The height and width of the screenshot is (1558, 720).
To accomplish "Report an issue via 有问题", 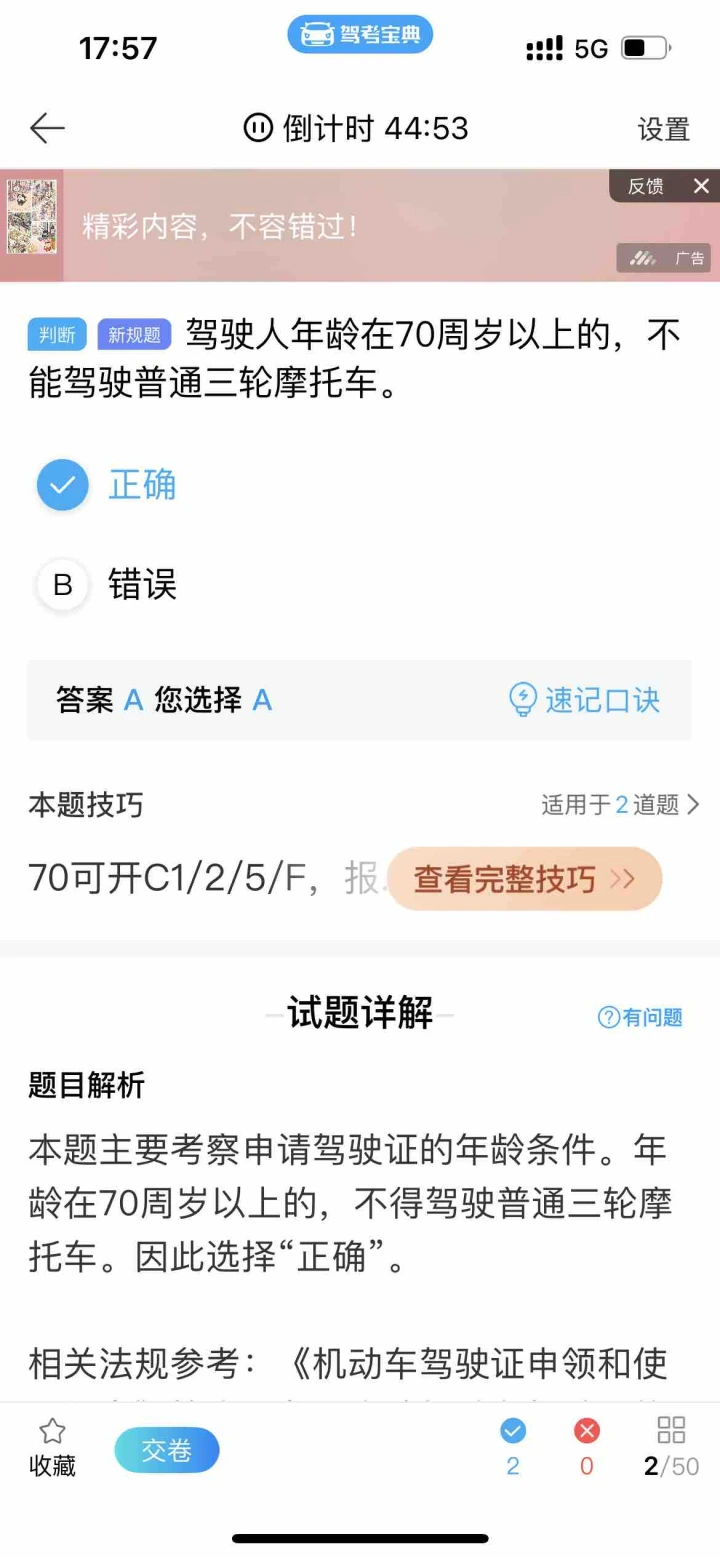I will click(x=640, y=1017).
